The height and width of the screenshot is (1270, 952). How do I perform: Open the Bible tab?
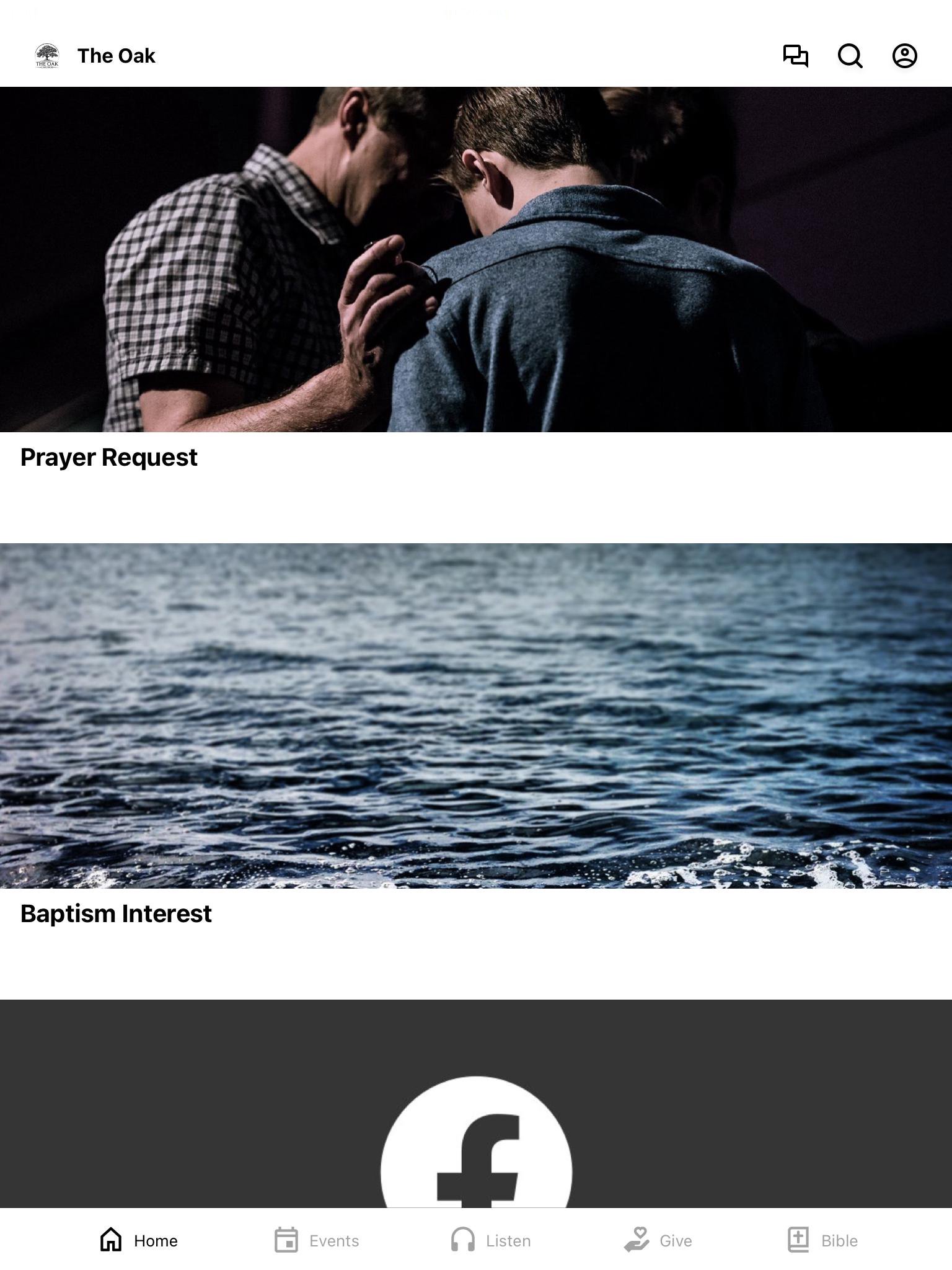[x=822, y=1240]
